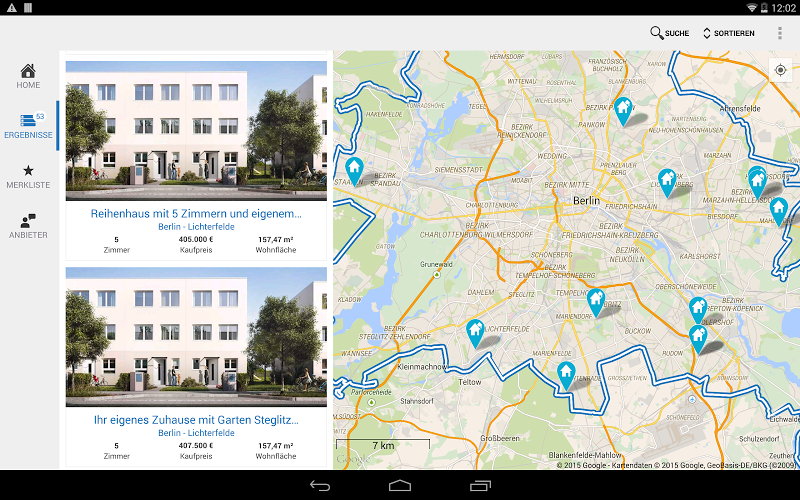Select the house marker in Pankow
800x500 pixels.
[x=623, y=109]
